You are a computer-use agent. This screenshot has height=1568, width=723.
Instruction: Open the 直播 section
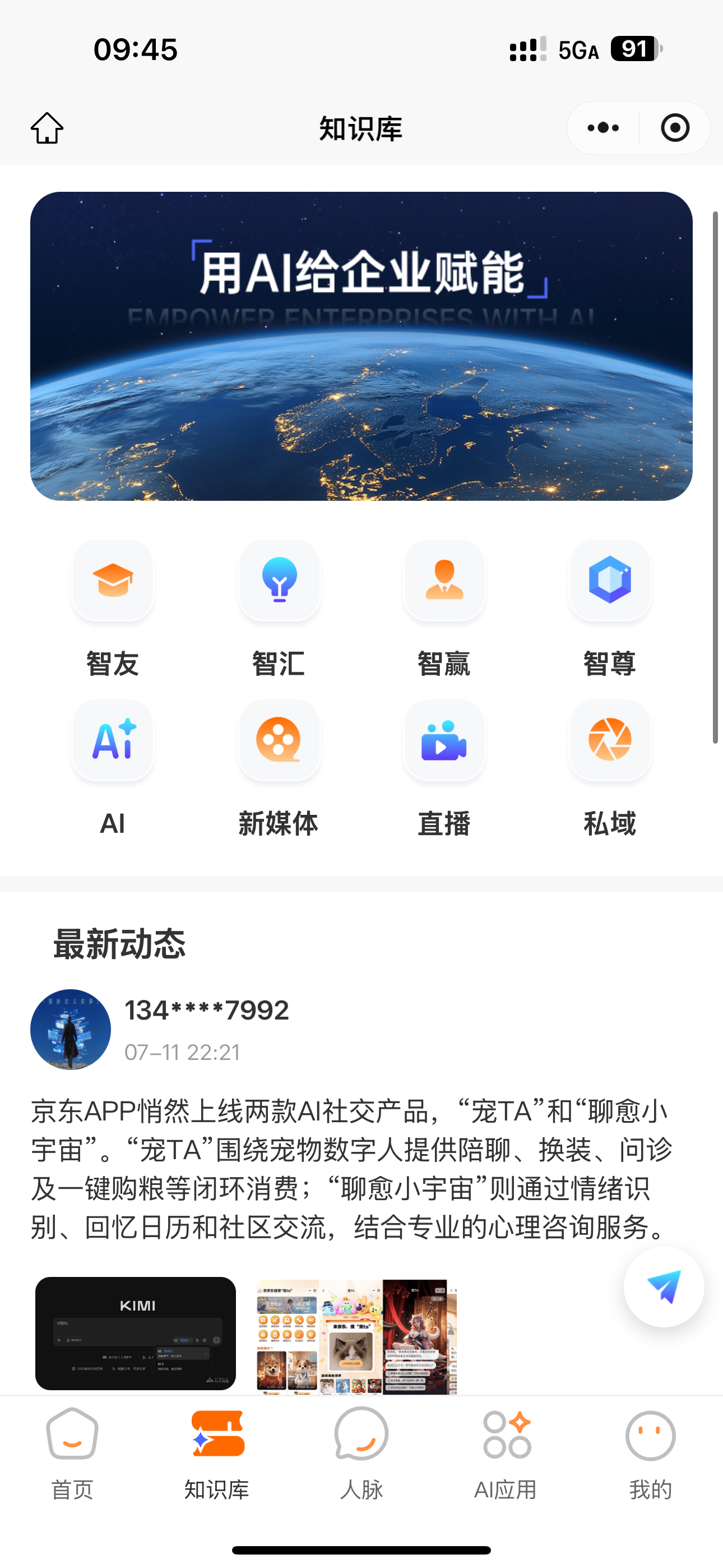tap(444, 769)
